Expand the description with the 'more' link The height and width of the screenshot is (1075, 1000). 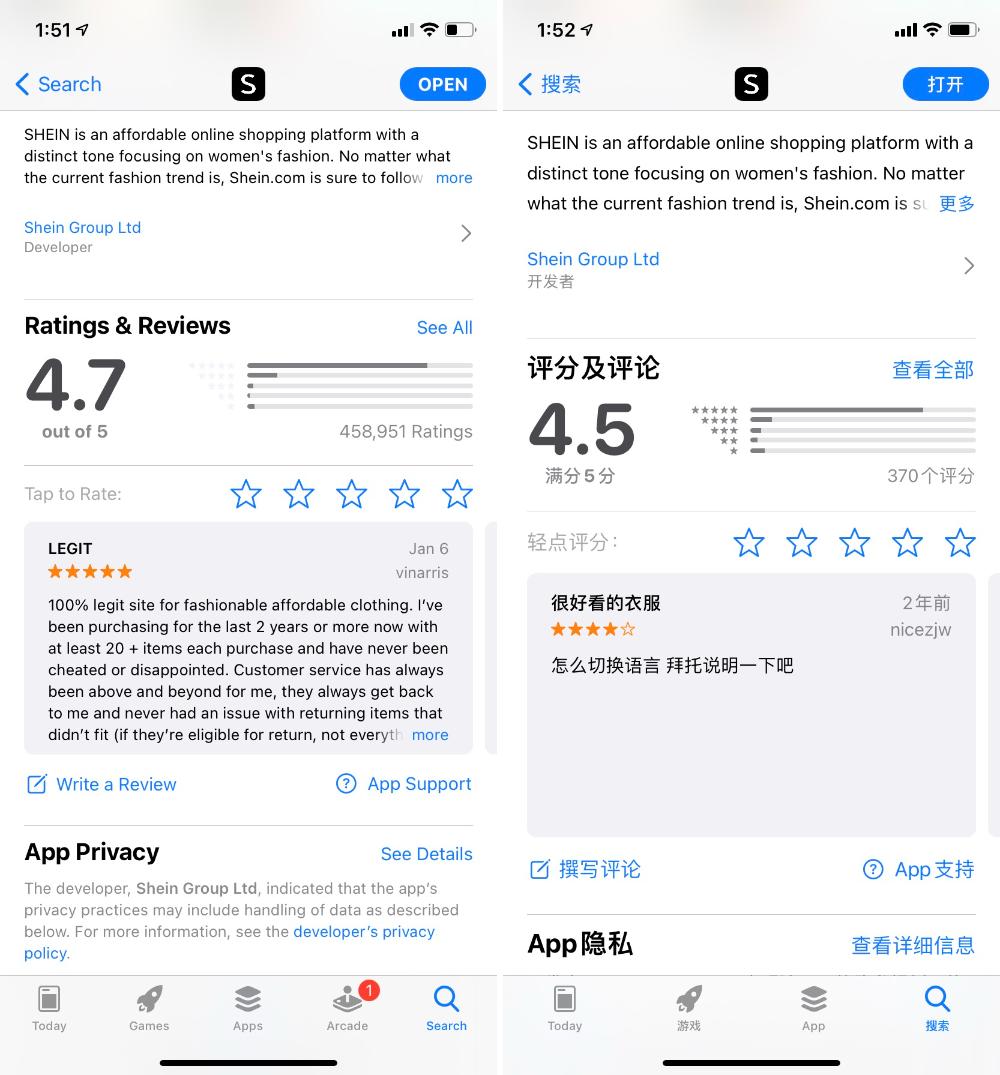[x=453, y=178]
